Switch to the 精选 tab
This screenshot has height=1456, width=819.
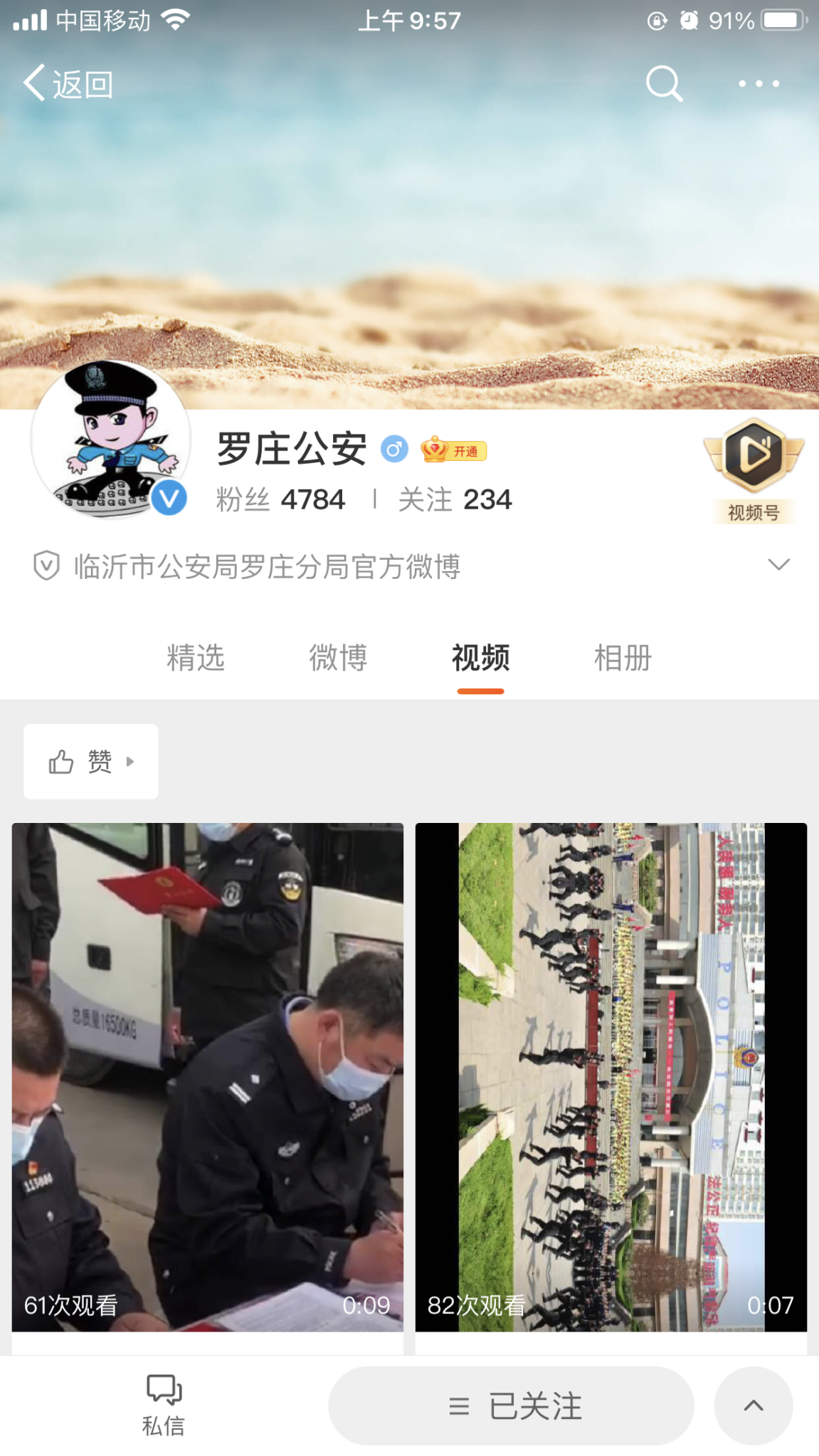pos(196,658)
